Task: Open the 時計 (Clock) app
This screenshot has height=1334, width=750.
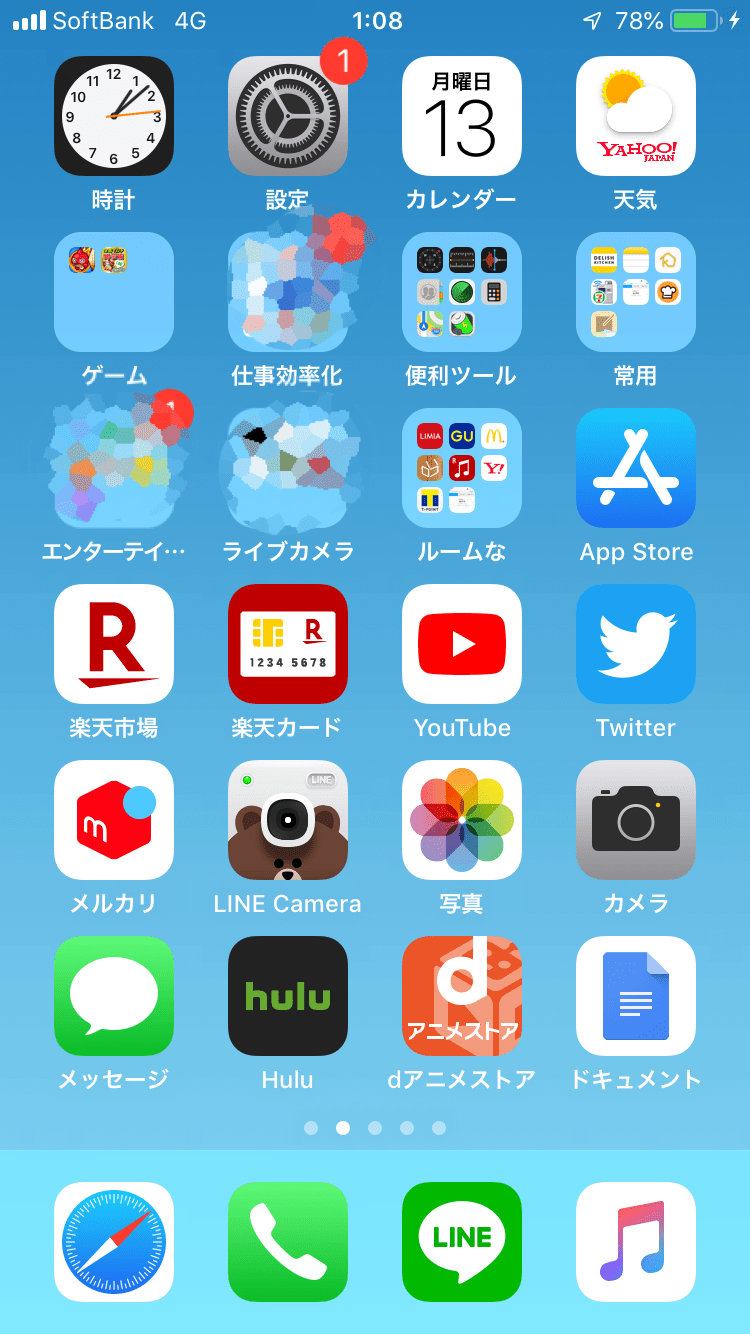Action: [114, 116]
